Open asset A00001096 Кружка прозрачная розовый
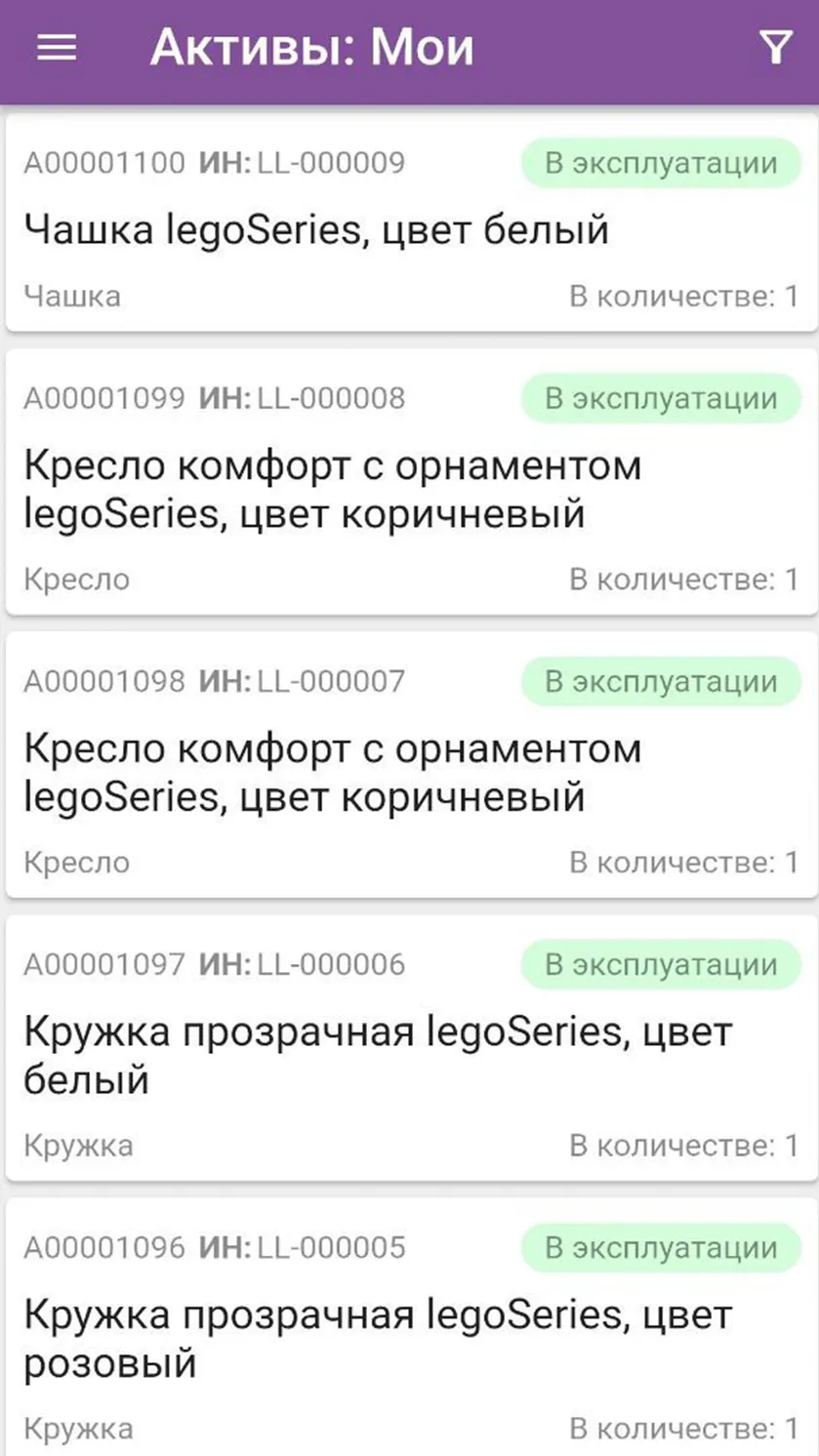 click(x=411, y=1327)
